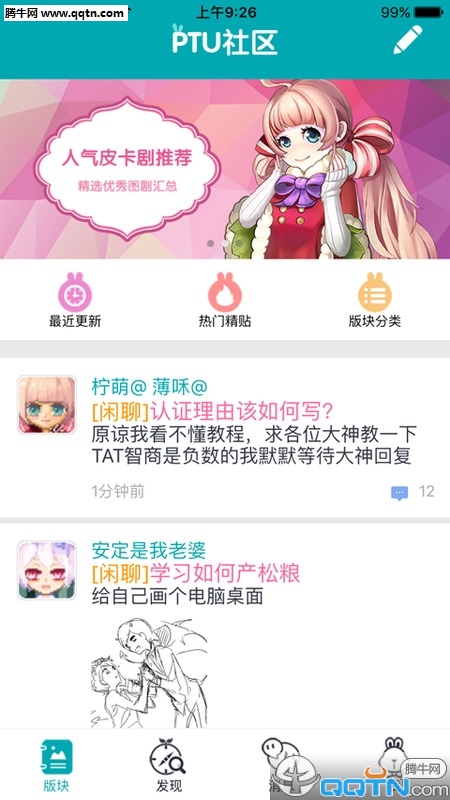Switch to the 版块 tab
The height and width of the screenshot is (800, 450).
click(57, 765)
